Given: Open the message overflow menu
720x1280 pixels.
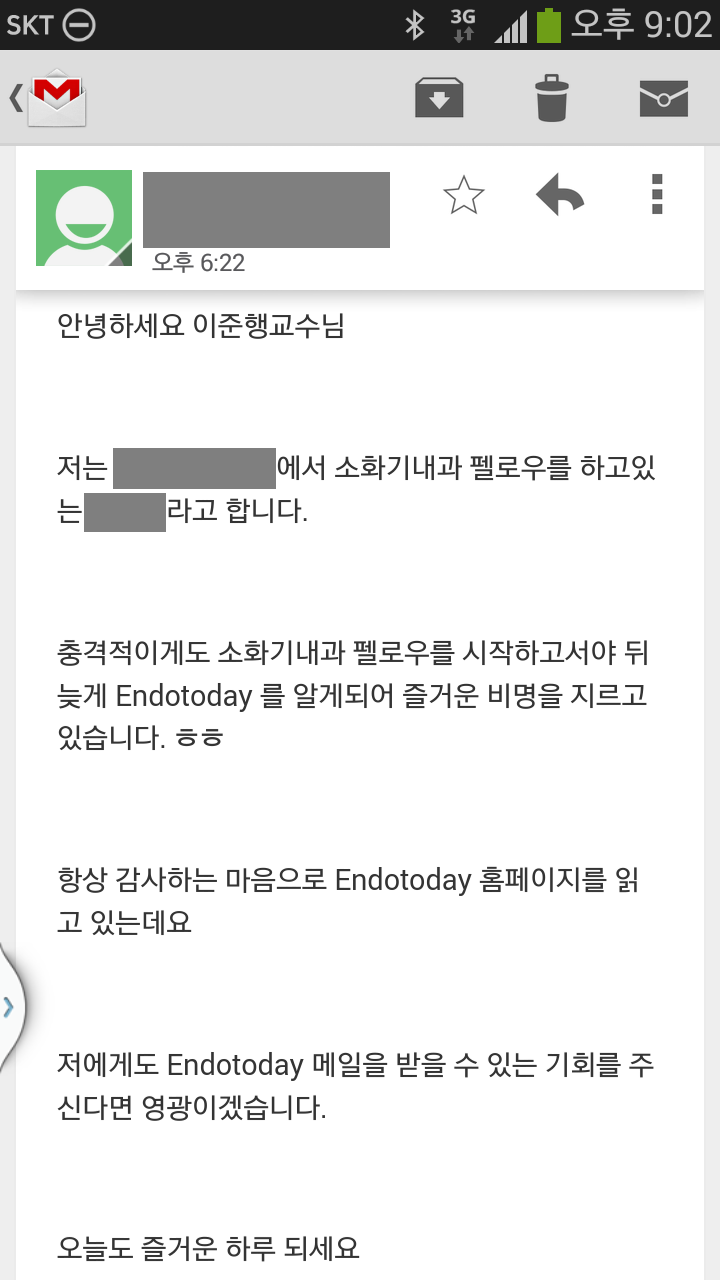Looking at the screenshot, I should pyautogui.click(x=657, y=195).
